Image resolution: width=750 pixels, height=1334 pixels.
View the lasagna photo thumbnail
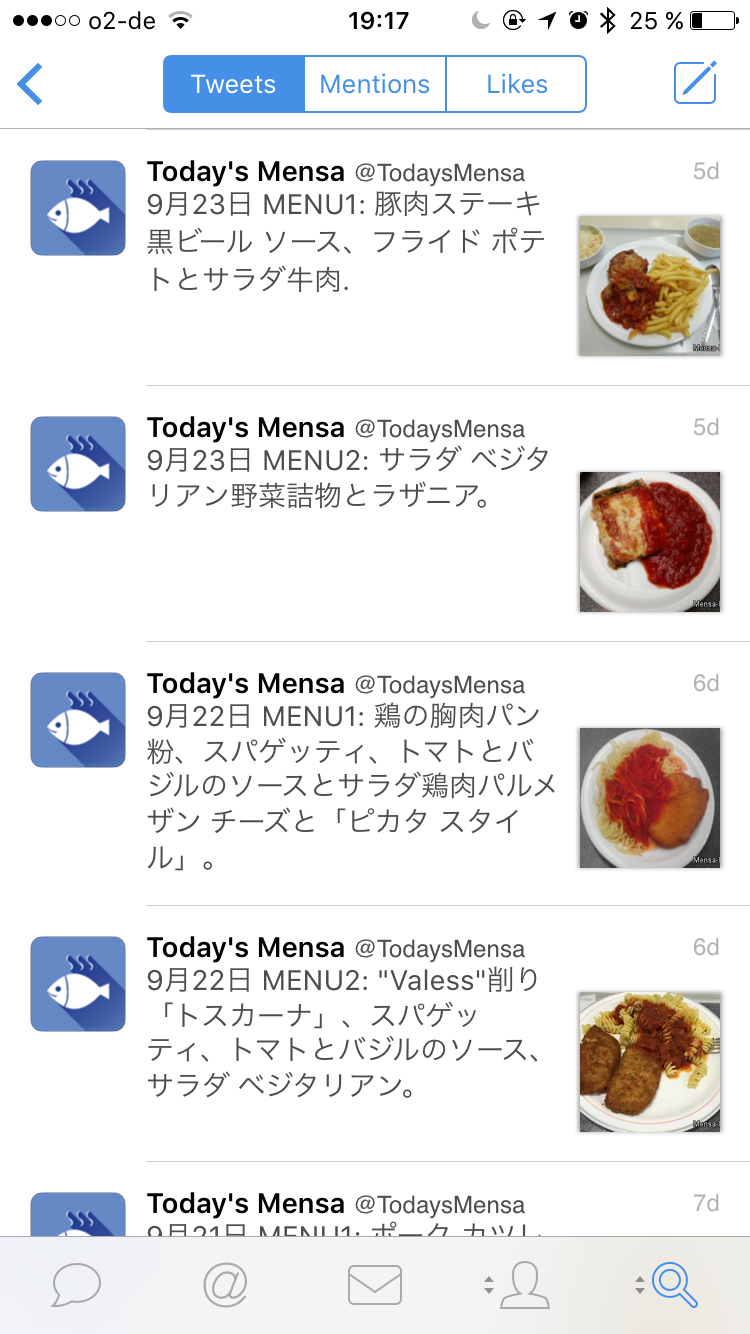click(650, 542)
